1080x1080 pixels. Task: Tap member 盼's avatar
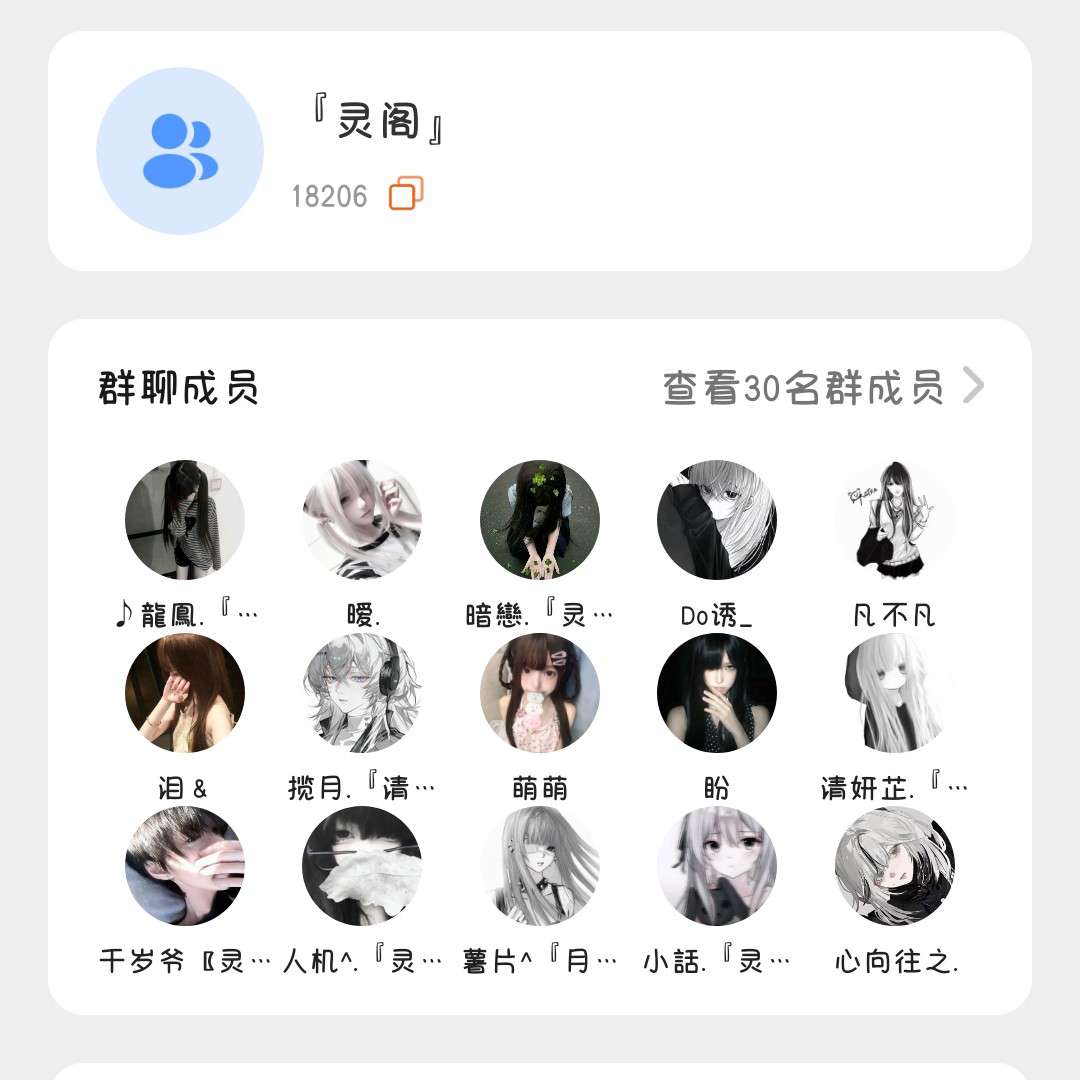(717, 693)
